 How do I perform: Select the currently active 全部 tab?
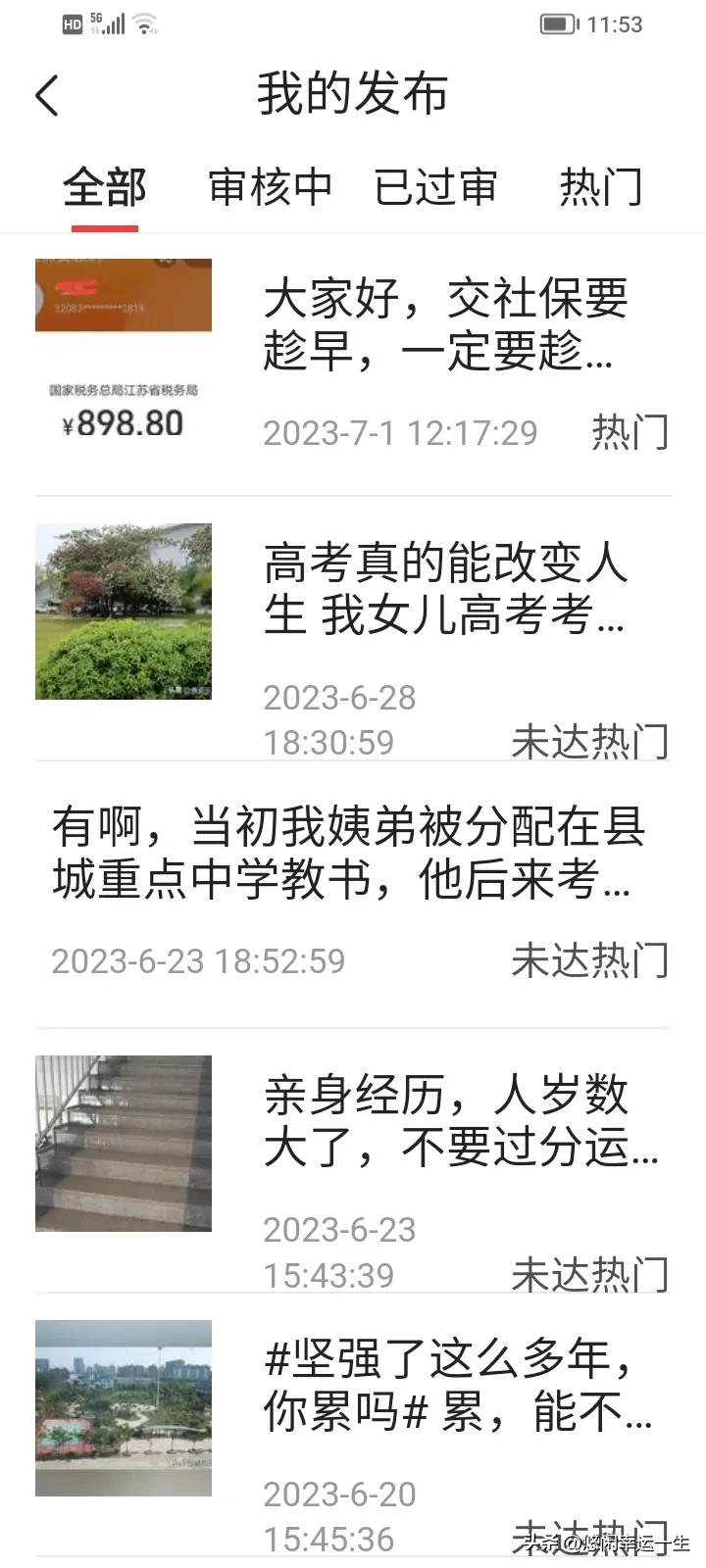pyautogui.click(x=104, y=186)
